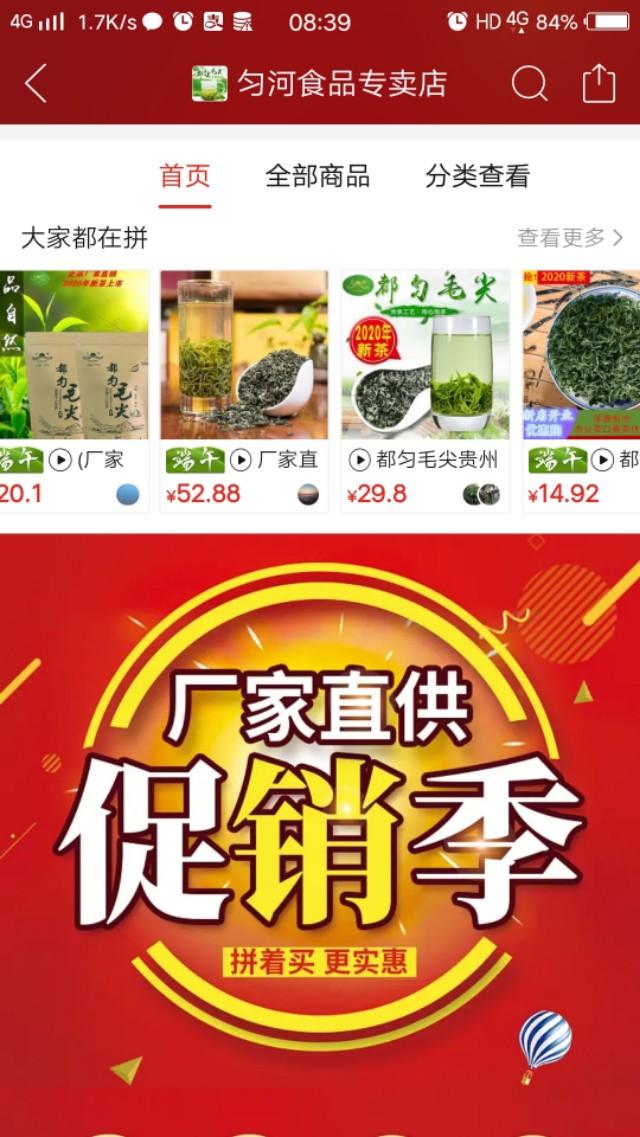Viewport: 640px width, 1137px height.
Task: Go back using the top-left arrow
Action: tap(36, 83)
